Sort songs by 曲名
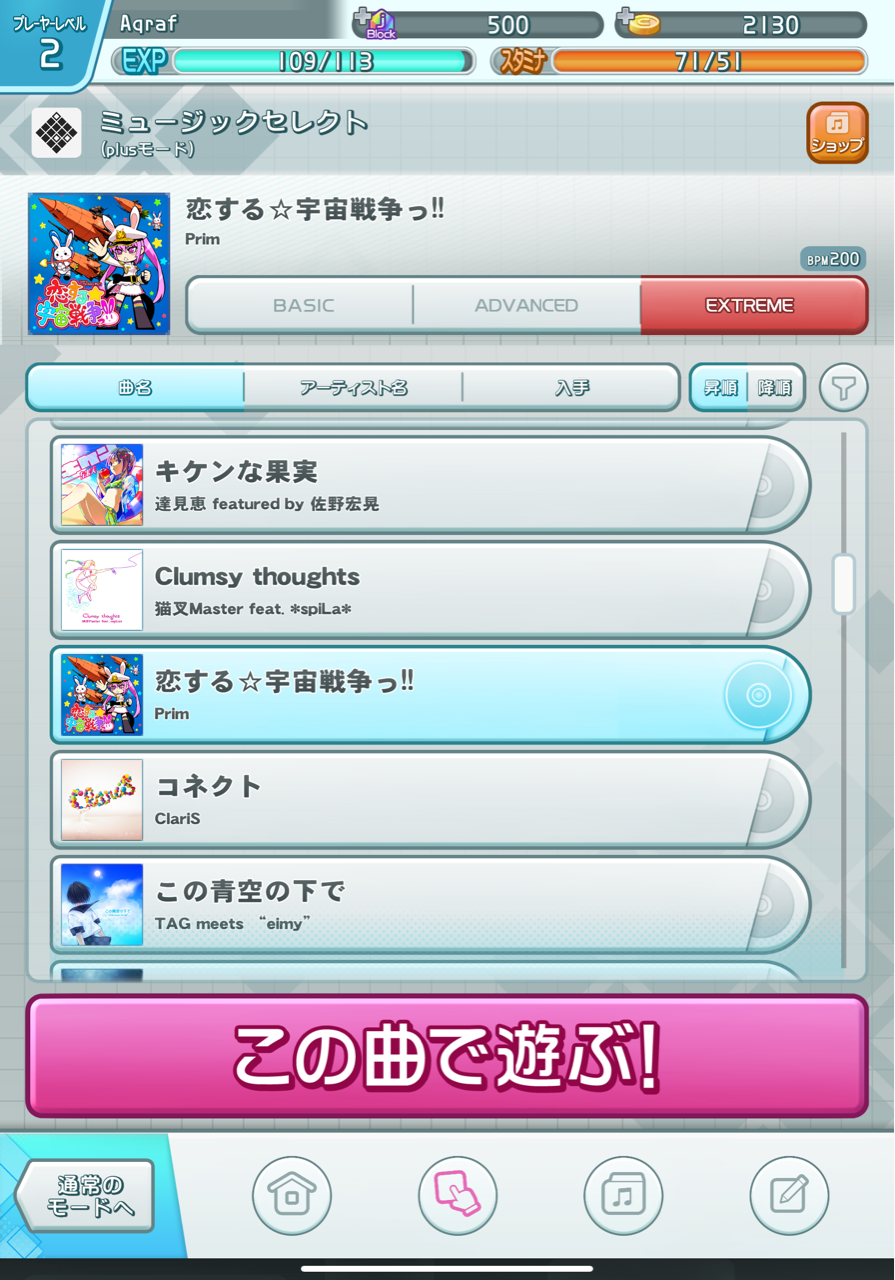This screenshot has width=895, height=1280. pos(136,388)
